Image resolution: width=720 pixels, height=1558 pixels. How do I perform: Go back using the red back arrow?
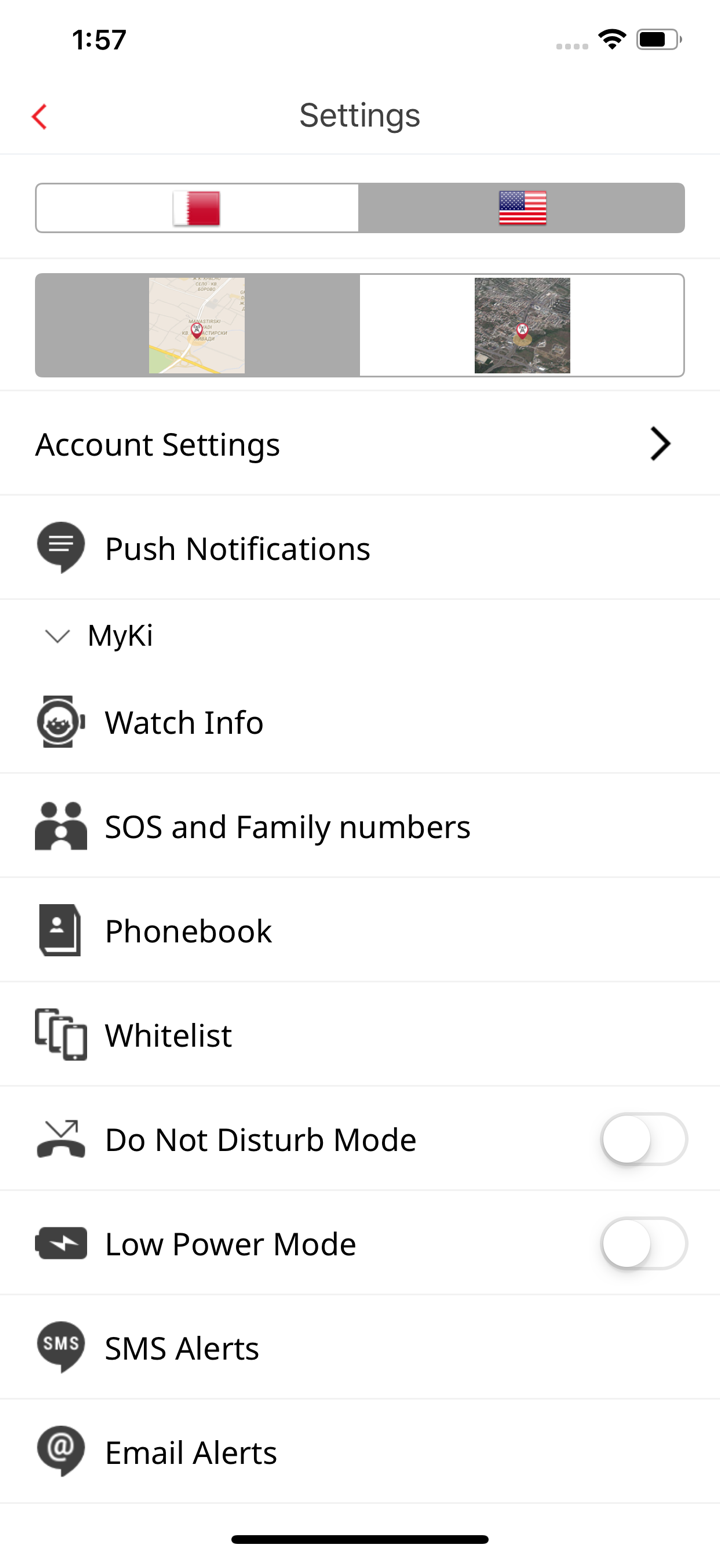(x=38, y=116)
